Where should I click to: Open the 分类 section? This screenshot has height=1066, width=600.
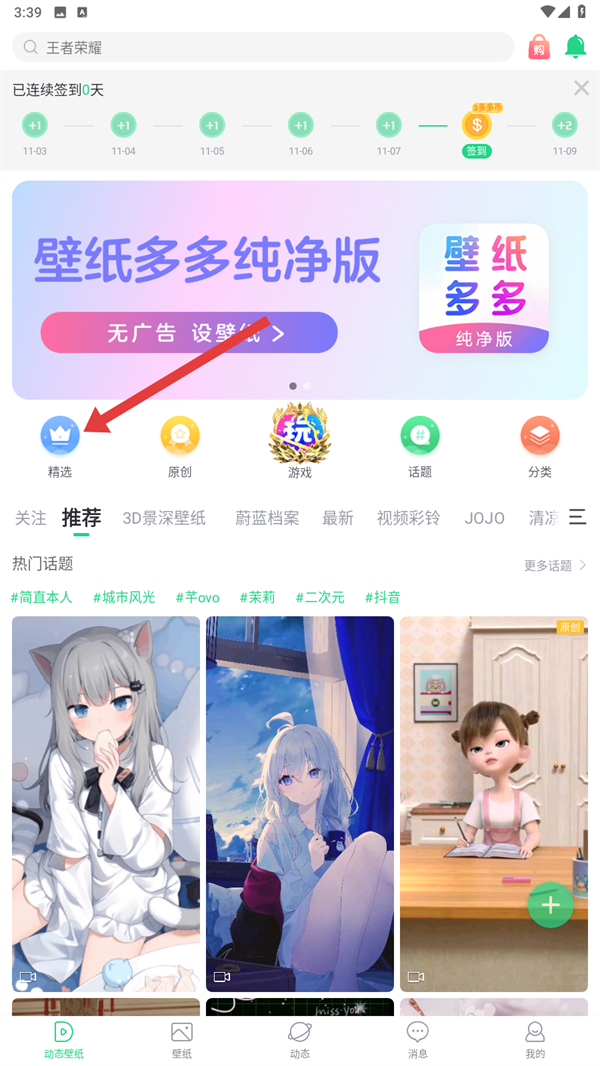tap(540, 445)
